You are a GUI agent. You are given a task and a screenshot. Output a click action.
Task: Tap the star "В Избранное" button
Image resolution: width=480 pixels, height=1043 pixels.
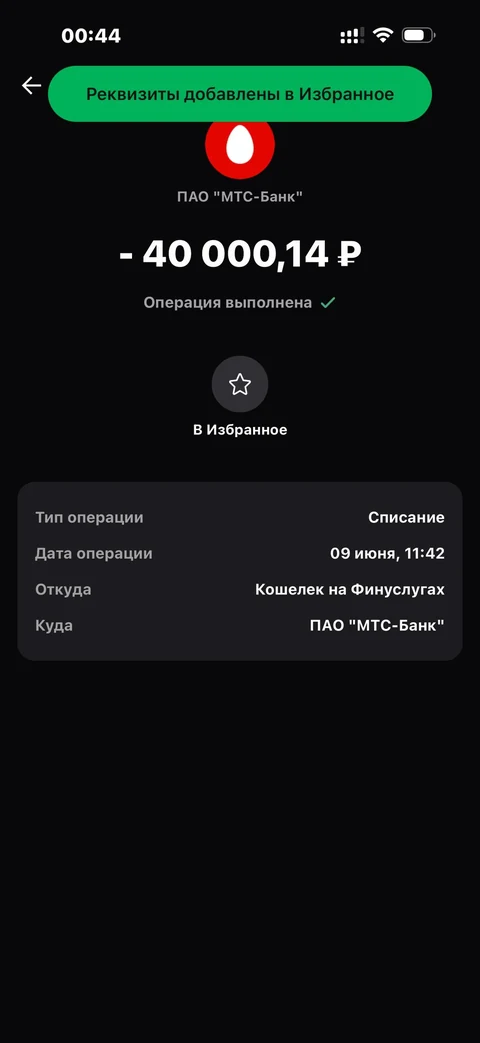coord(239,384)
